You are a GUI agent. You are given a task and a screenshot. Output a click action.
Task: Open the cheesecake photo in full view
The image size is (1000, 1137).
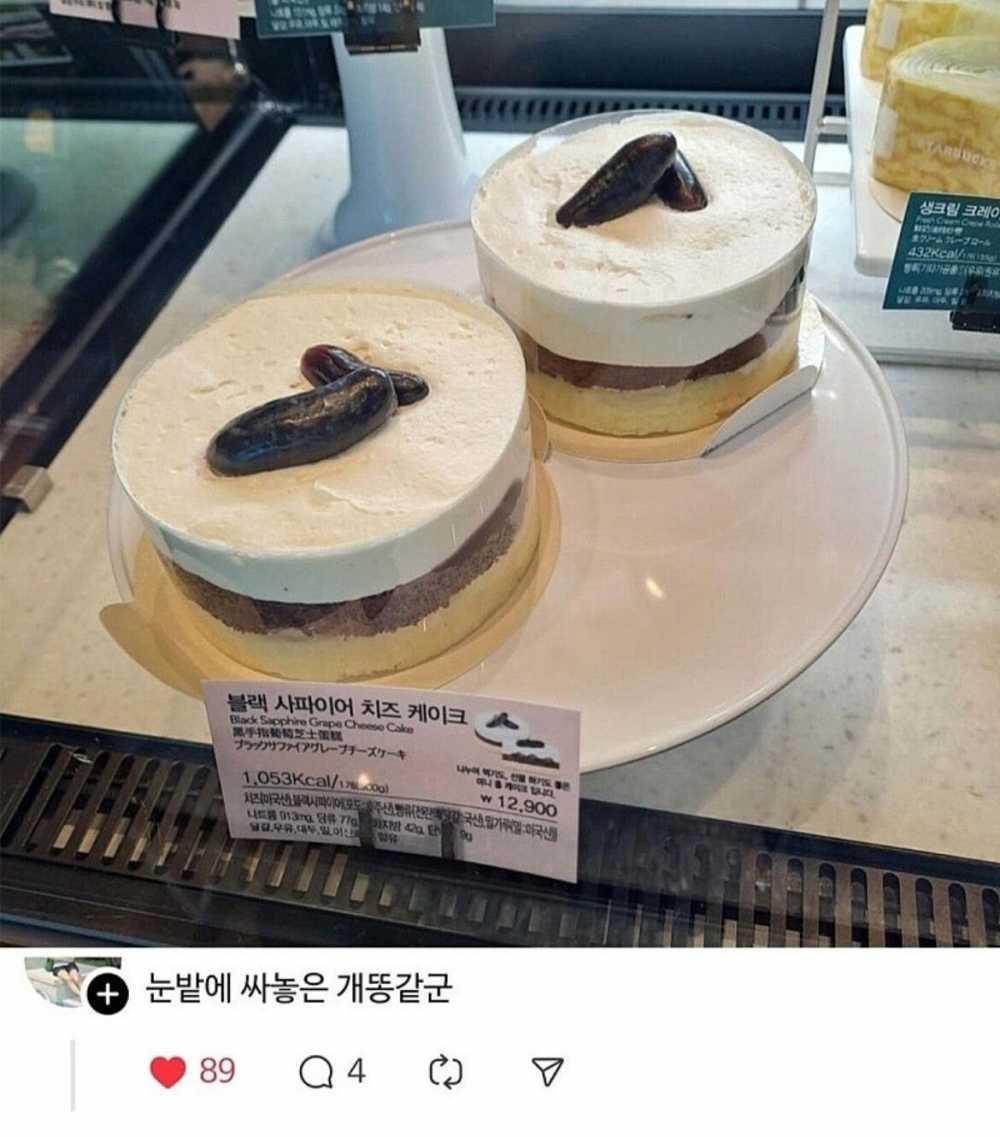(500, 470)
